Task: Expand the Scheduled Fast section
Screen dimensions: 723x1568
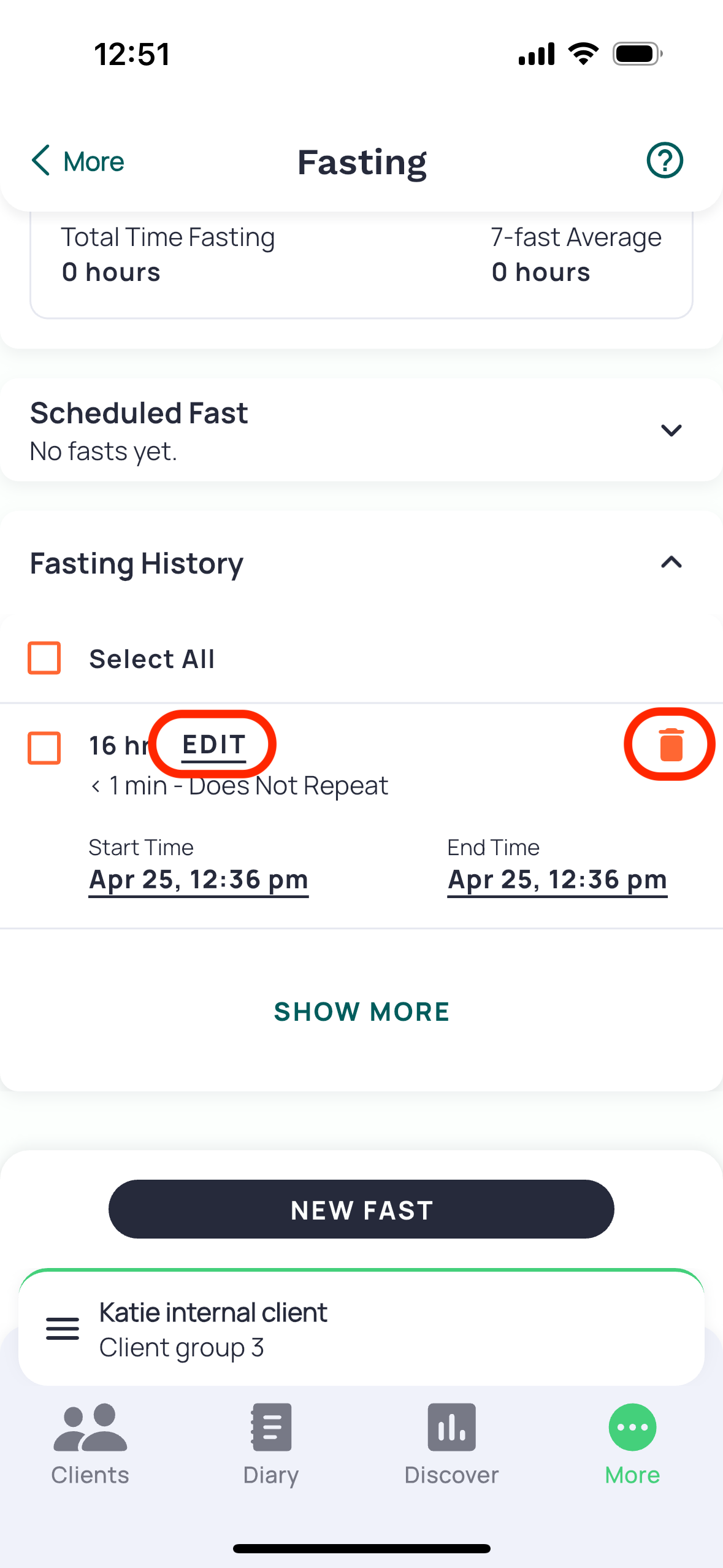Action: coord(671,430)
